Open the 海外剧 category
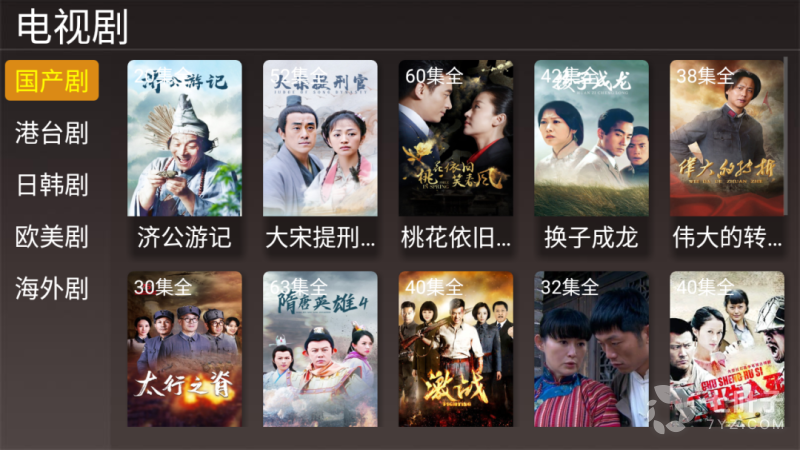This screenshot has height=450, width=800. [x=52, y=289]
